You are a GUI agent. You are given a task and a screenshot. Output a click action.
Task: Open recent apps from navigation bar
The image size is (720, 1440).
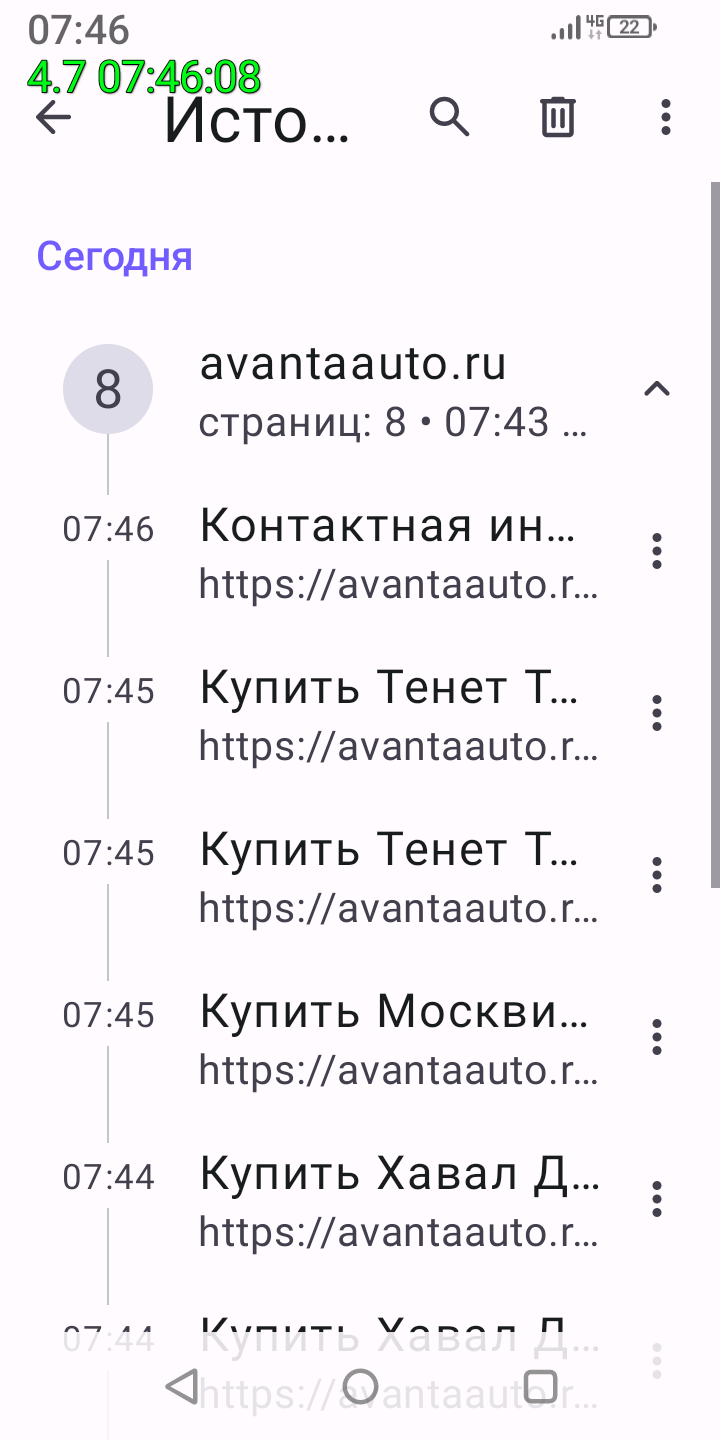tap(540, 1386)
